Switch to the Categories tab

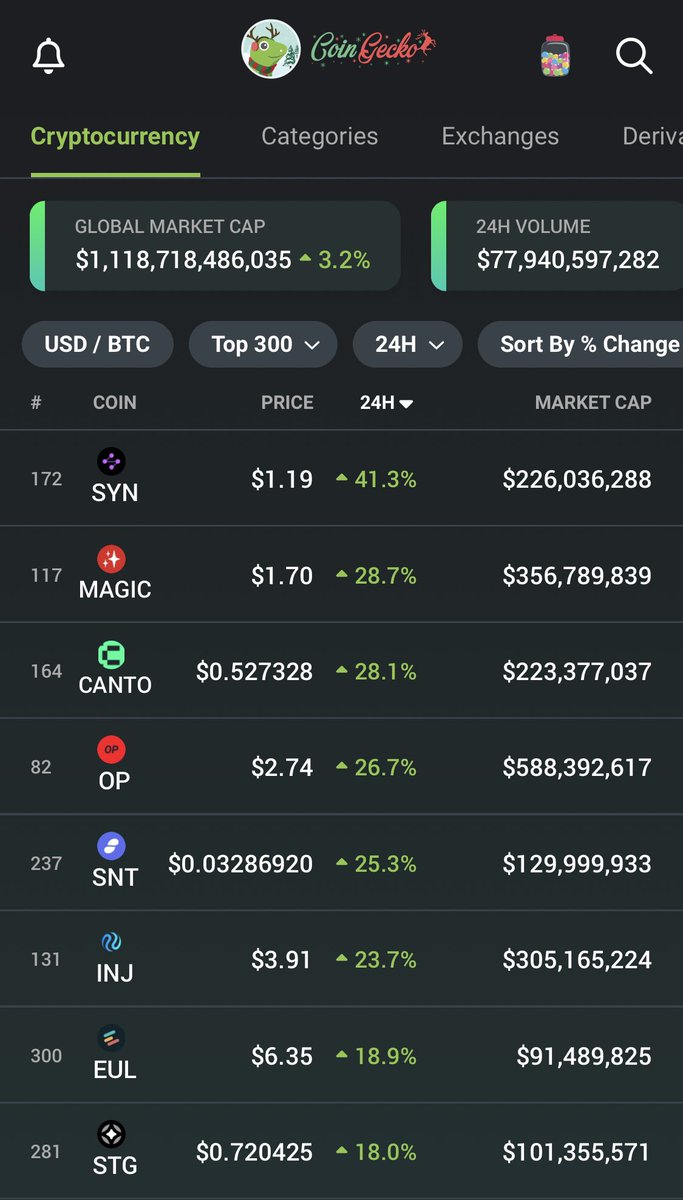click(x=319, y=136)
